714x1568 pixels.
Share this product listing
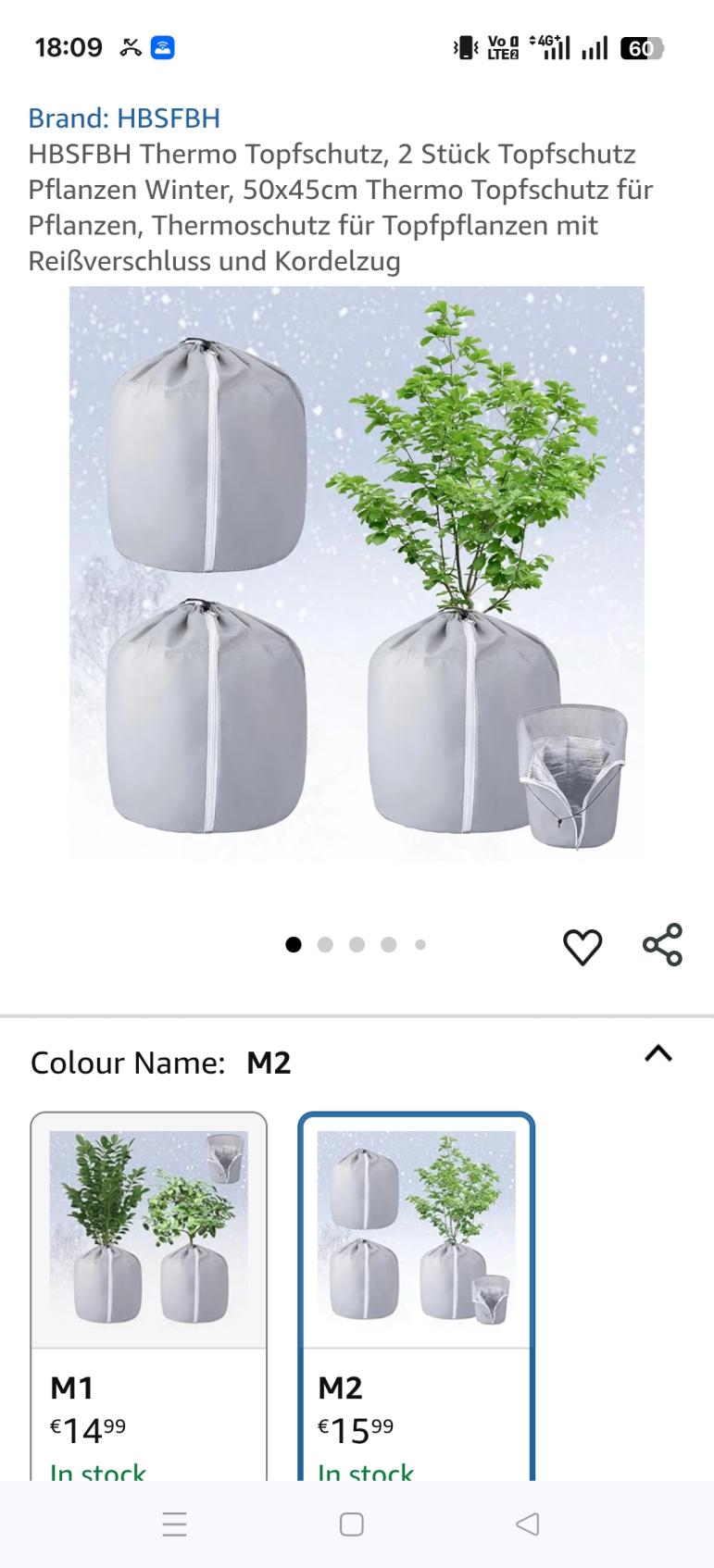click(662, 945)
